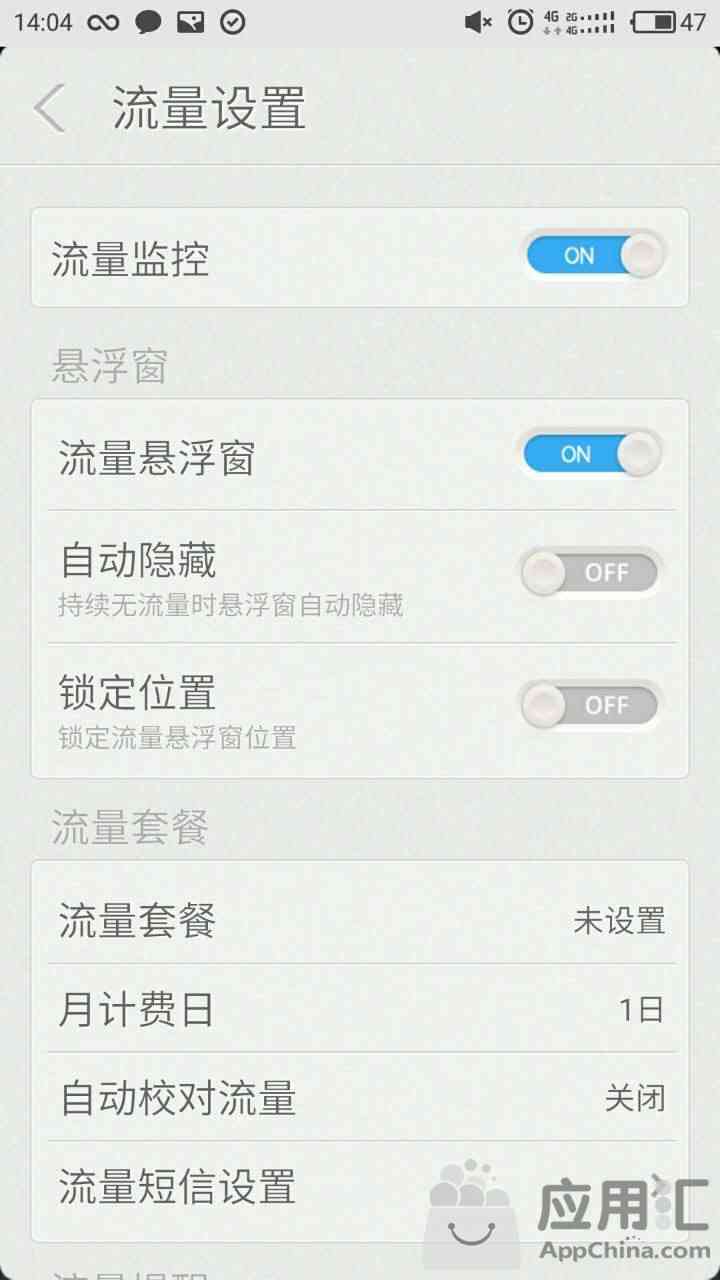Open 自动校对流量 option
Image resolution: width=720 pixels, height=1280 pixels.
360,1098
